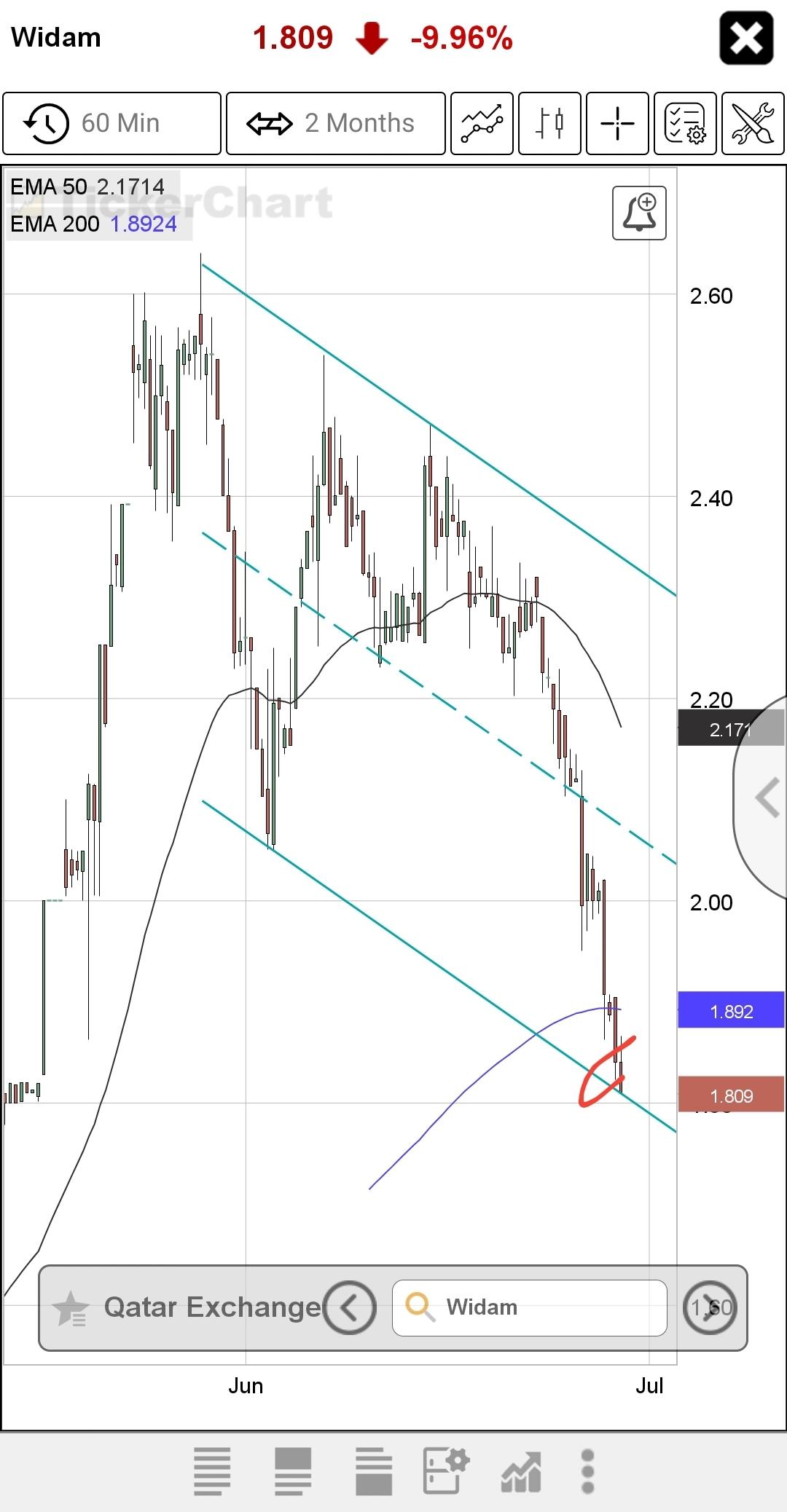Open the second list layout icon
Image resolution: width=787 pixels, height=1512 pixels.
[293, 1472]
